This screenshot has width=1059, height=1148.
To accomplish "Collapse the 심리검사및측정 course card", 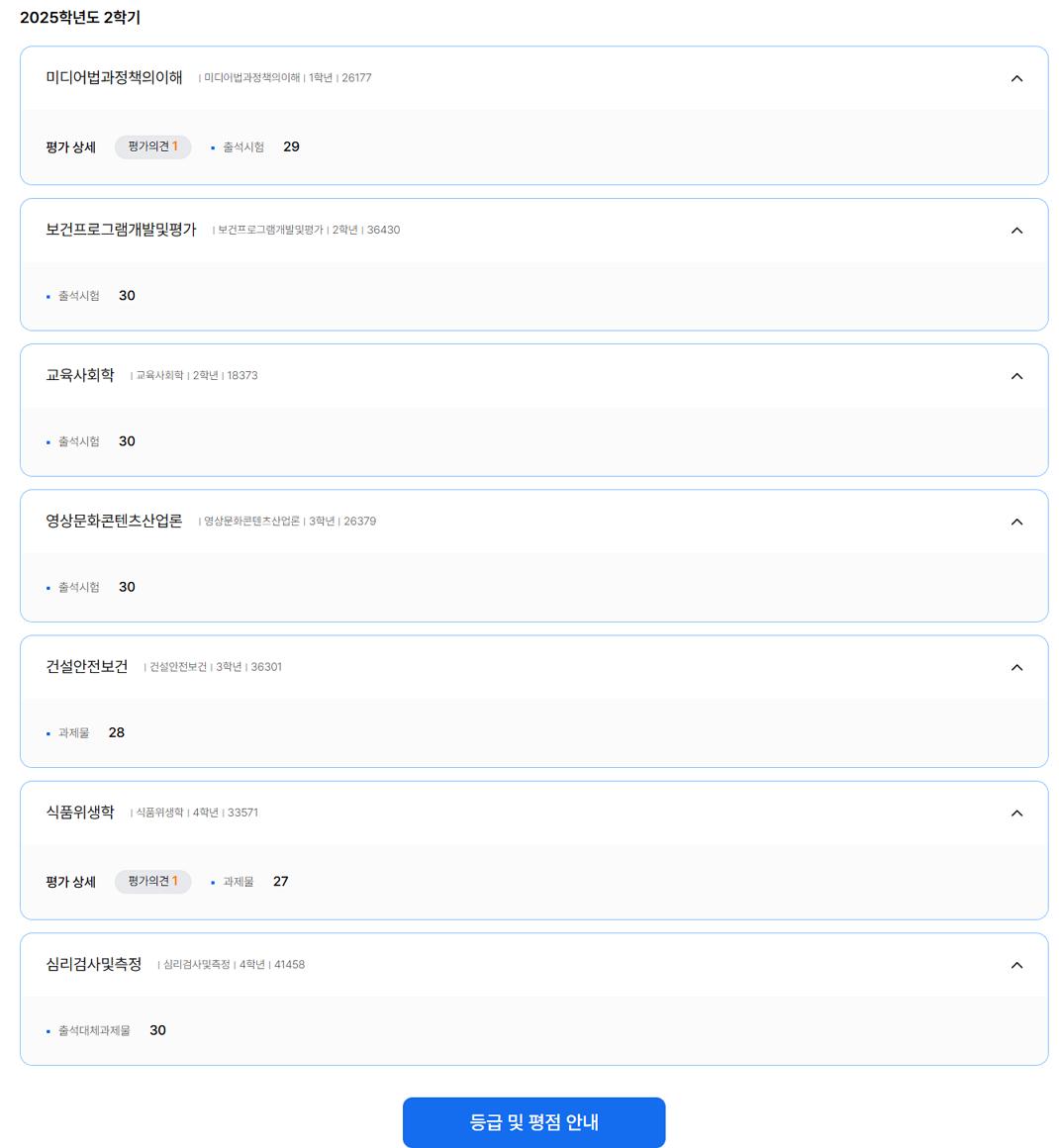I will [x=1016, y=965].
